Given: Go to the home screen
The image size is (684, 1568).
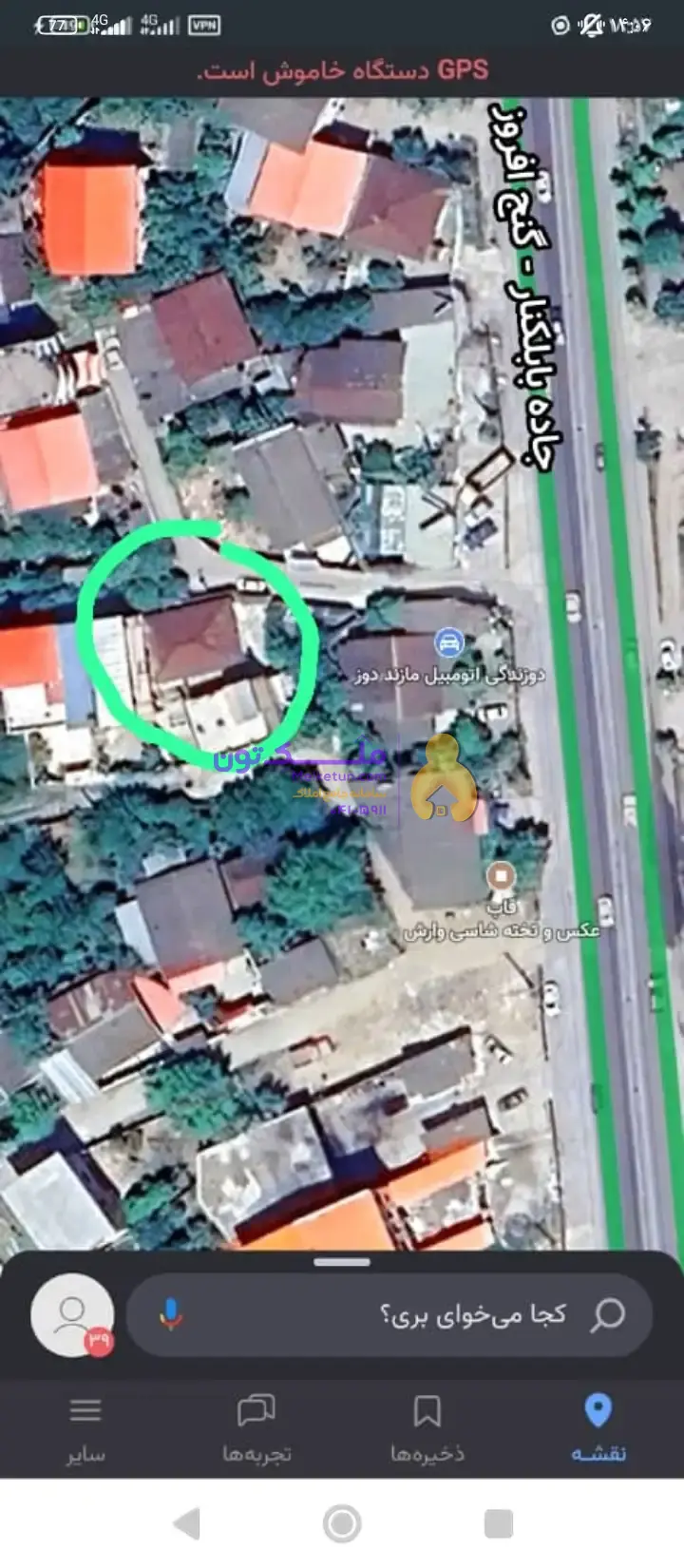Looking at the screenshot, I should click(342, 1523).
